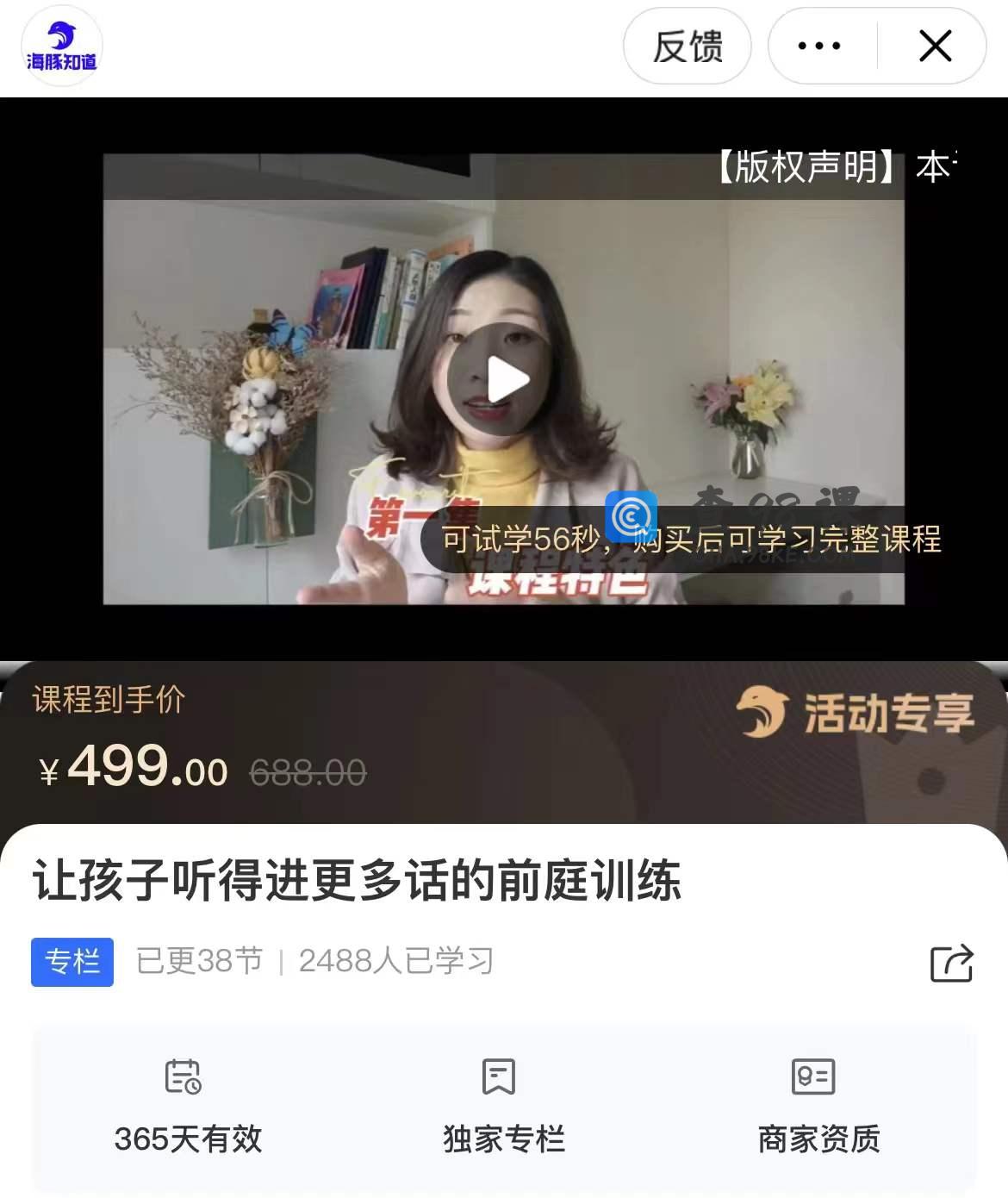Open the 海豚知道 profile logo

(62, 47)
